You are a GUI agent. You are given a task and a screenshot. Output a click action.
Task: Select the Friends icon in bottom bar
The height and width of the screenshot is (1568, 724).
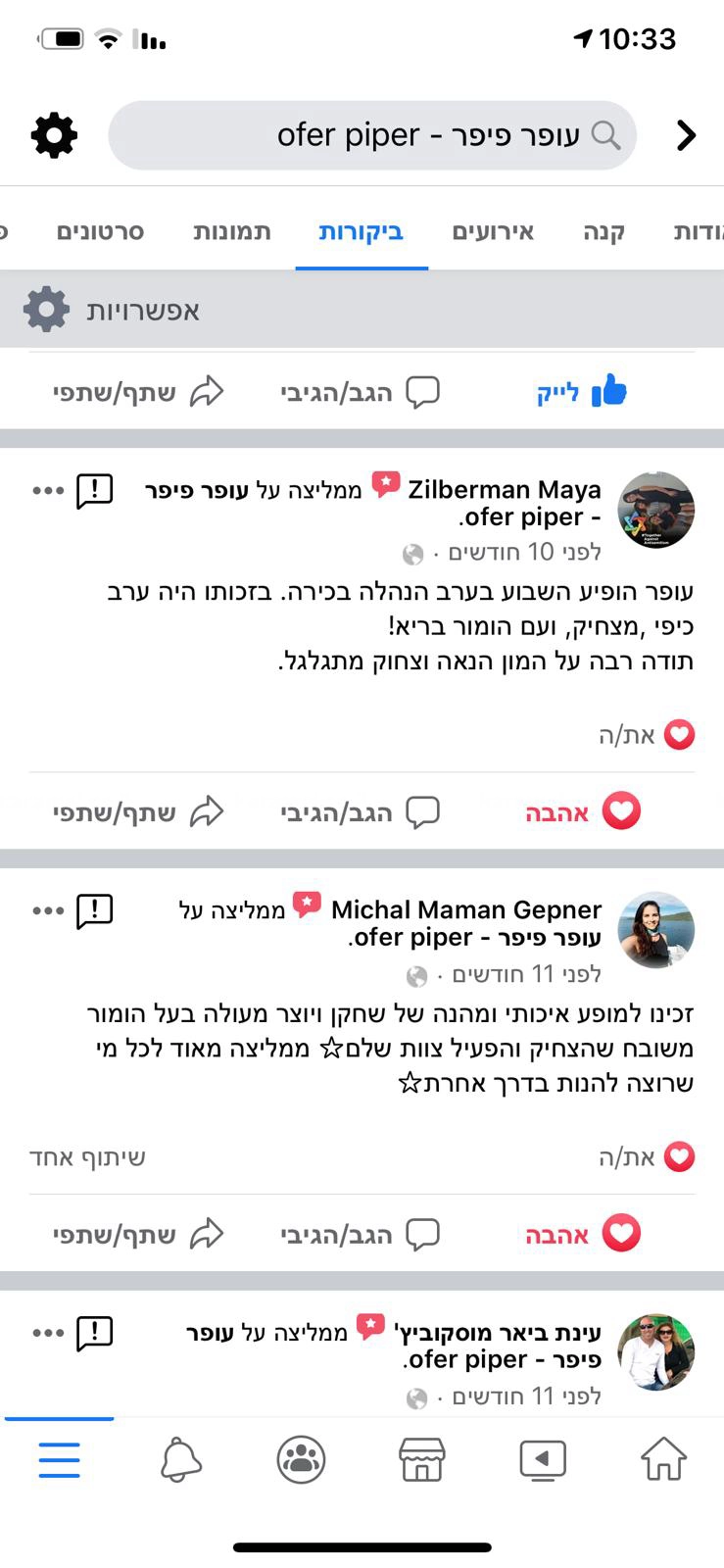click(301, 1458)
